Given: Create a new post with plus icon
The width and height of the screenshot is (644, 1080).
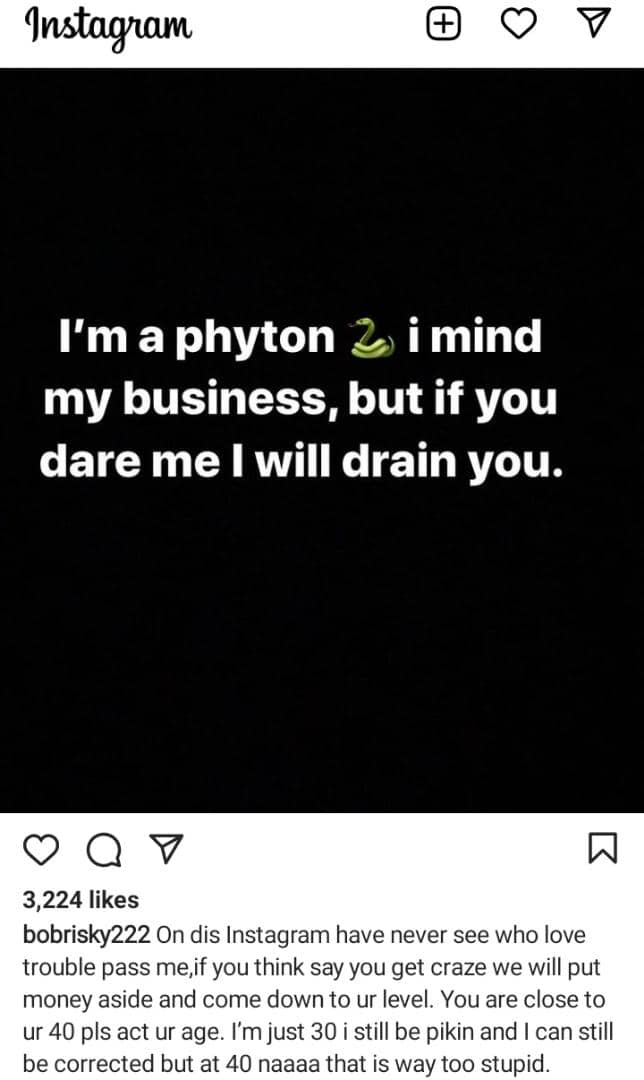Looking at the screenshot, I should coord(444,25).
